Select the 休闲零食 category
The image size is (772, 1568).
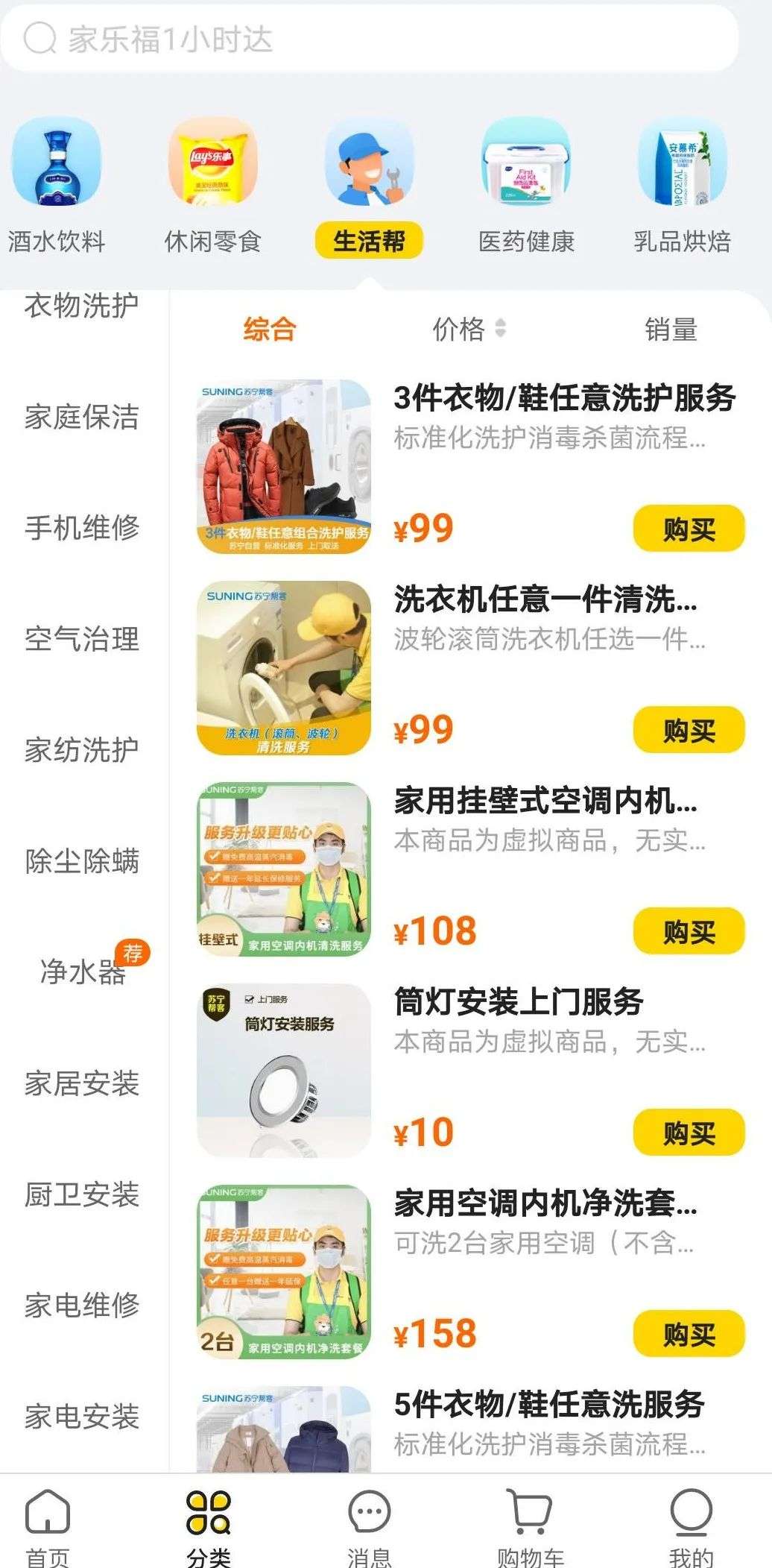(x=212, y=186)
